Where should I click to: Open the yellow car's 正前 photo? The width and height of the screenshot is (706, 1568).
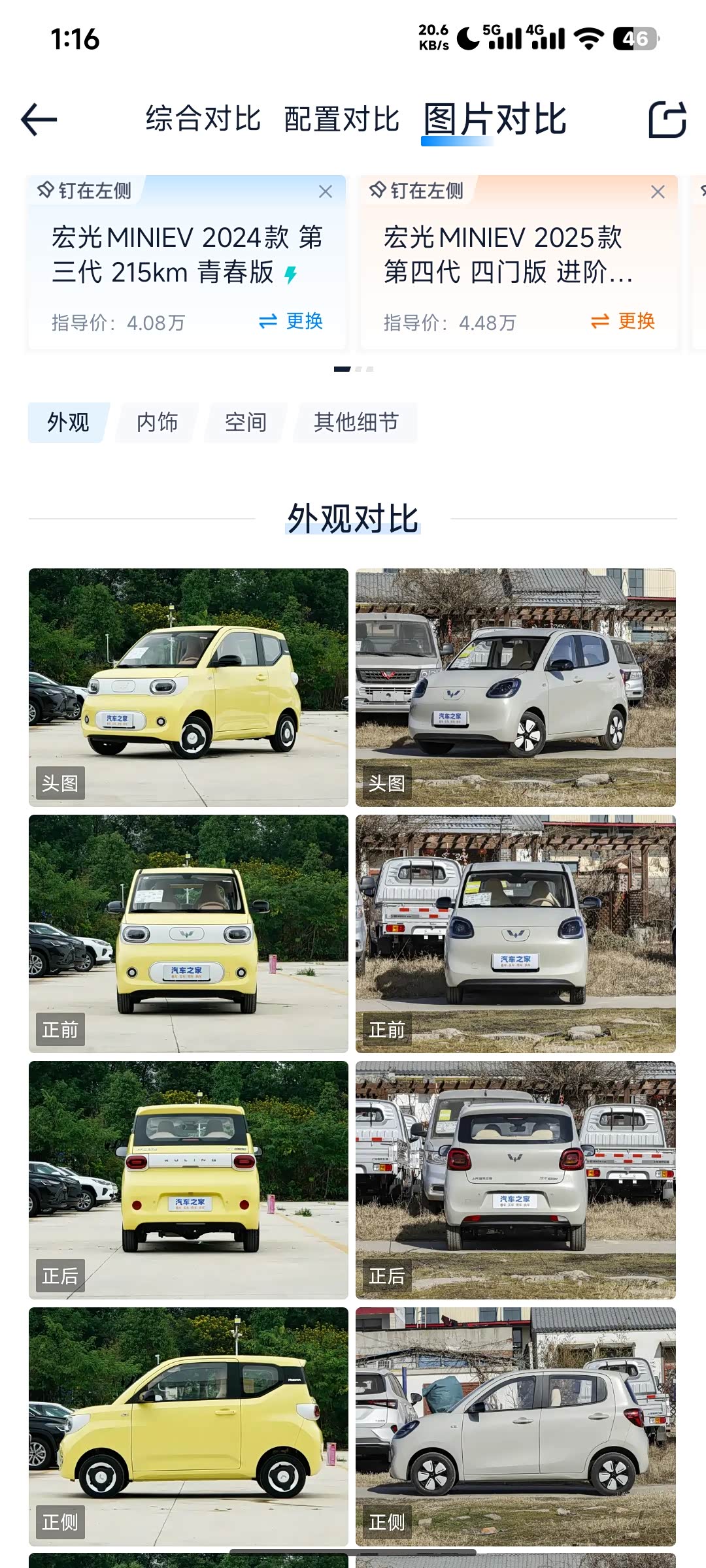pos(188,934)
